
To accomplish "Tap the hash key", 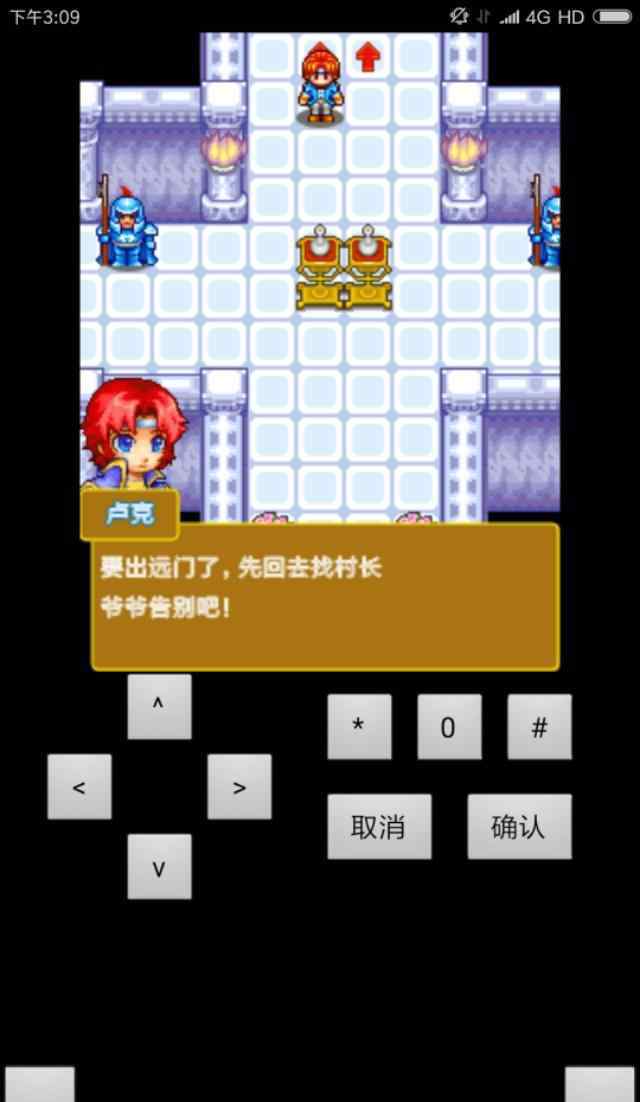I will click(x=539, y=727).
